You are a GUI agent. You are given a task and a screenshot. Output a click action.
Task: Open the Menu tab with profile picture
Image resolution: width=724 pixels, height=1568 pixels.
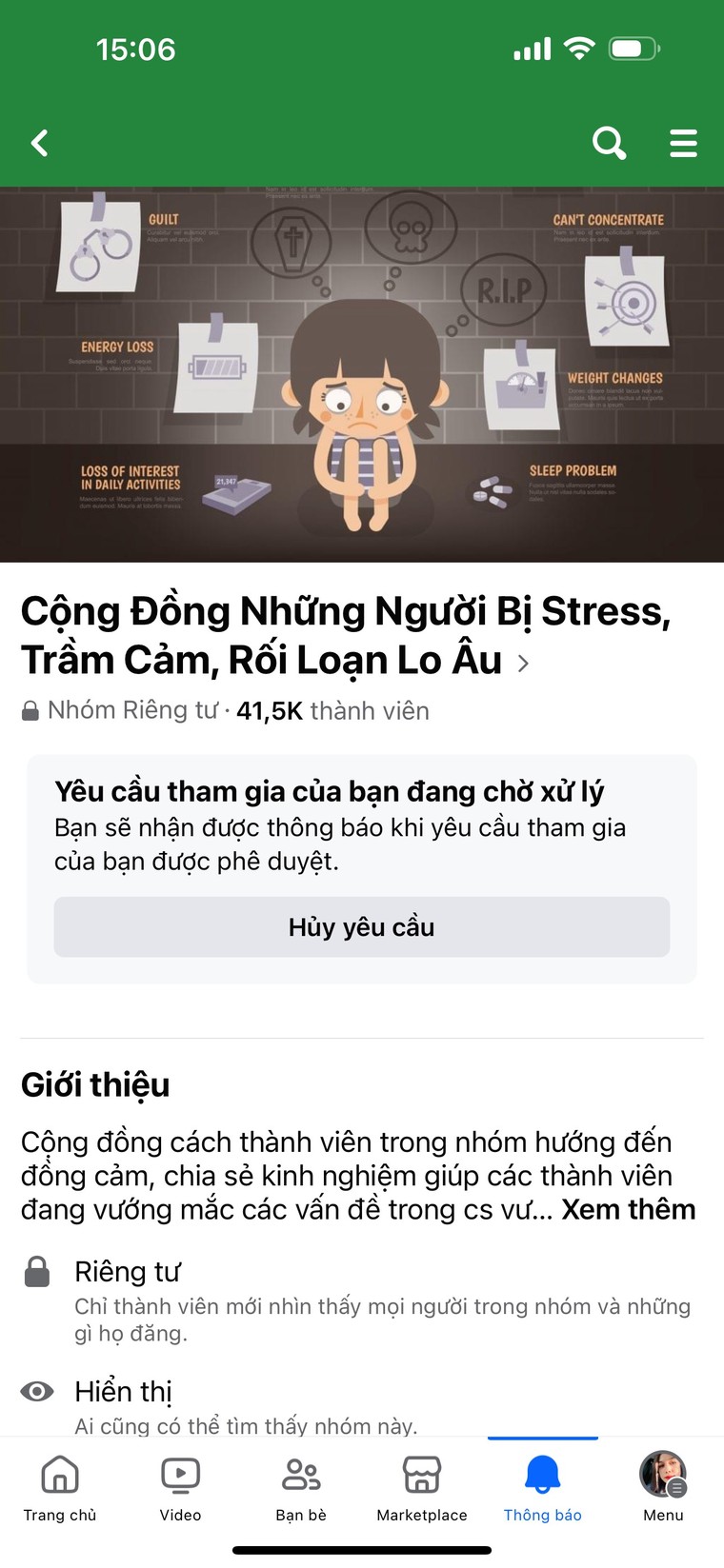662,1474
